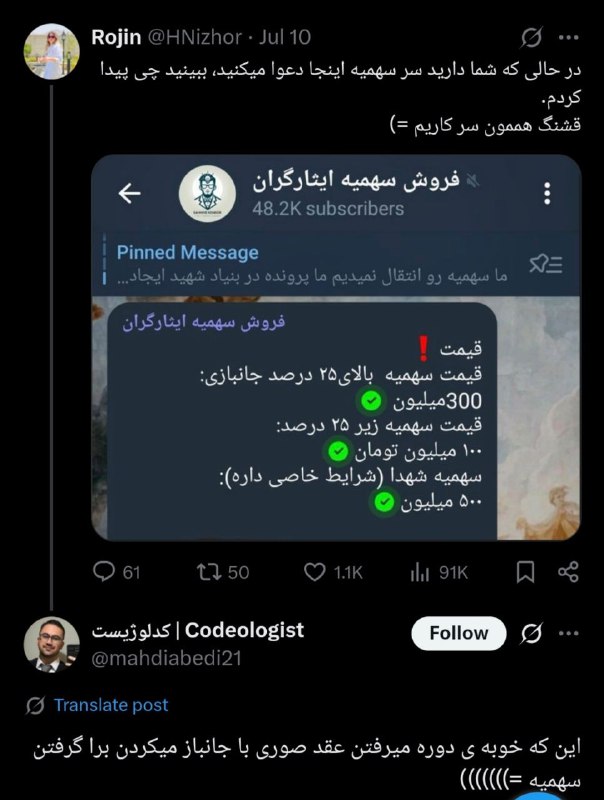Tap Grok icon beside Follow button

tap(532, 633)
